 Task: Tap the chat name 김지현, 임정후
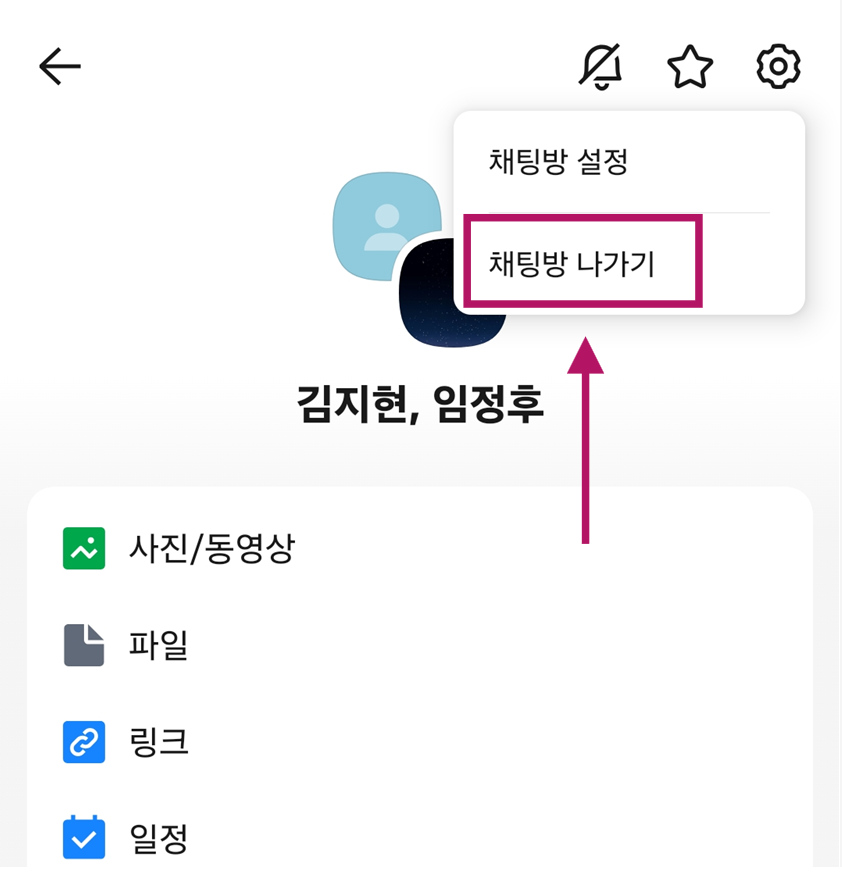(x=420, y=408)
